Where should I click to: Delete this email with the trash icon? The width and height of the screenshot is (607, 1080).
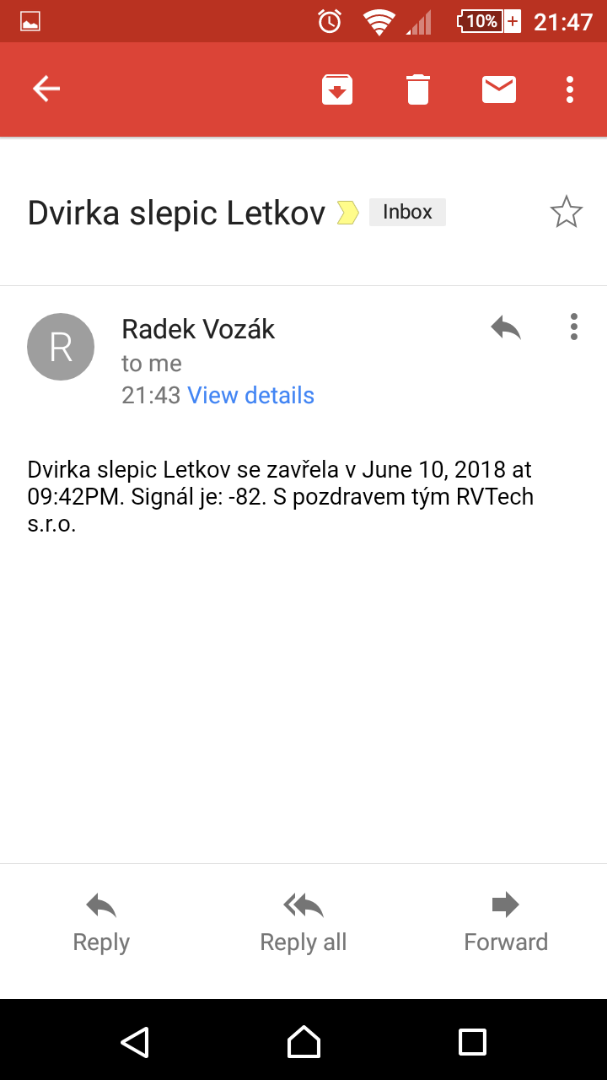[x=418, y=90]
